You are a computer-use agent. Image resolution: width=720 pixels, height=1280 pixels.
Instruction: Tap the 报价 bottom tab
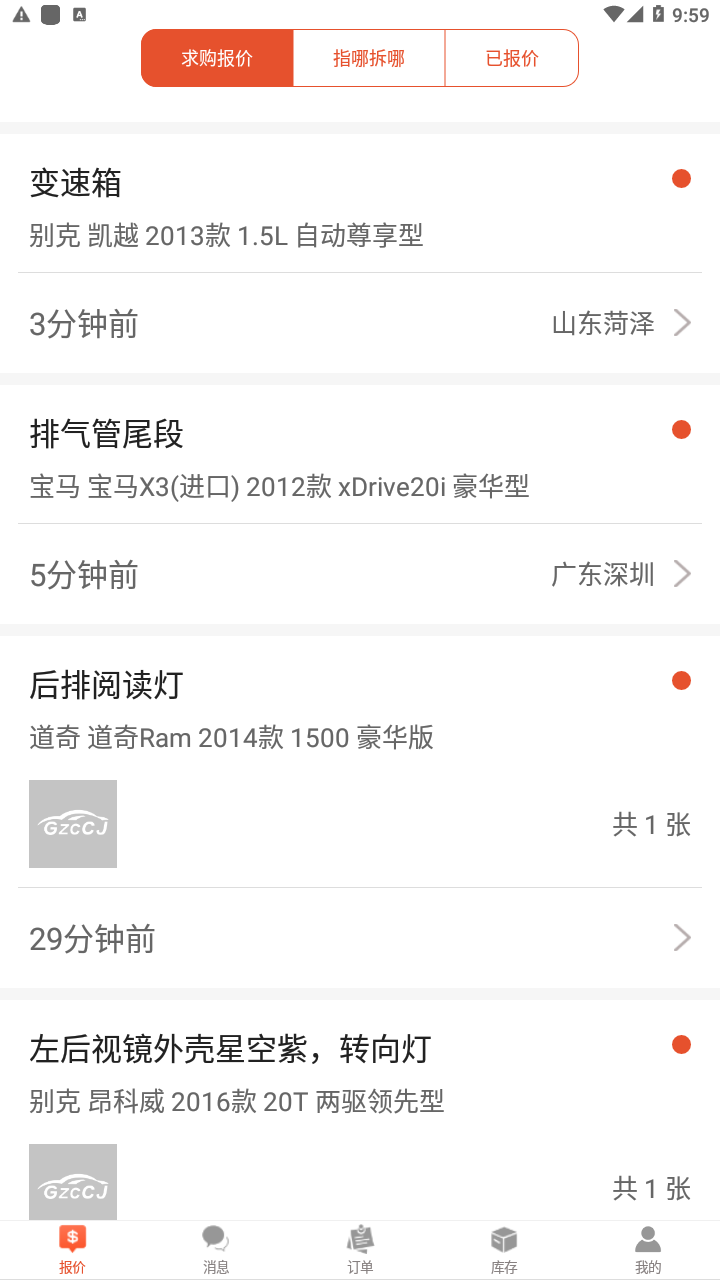click(72, 1250)
